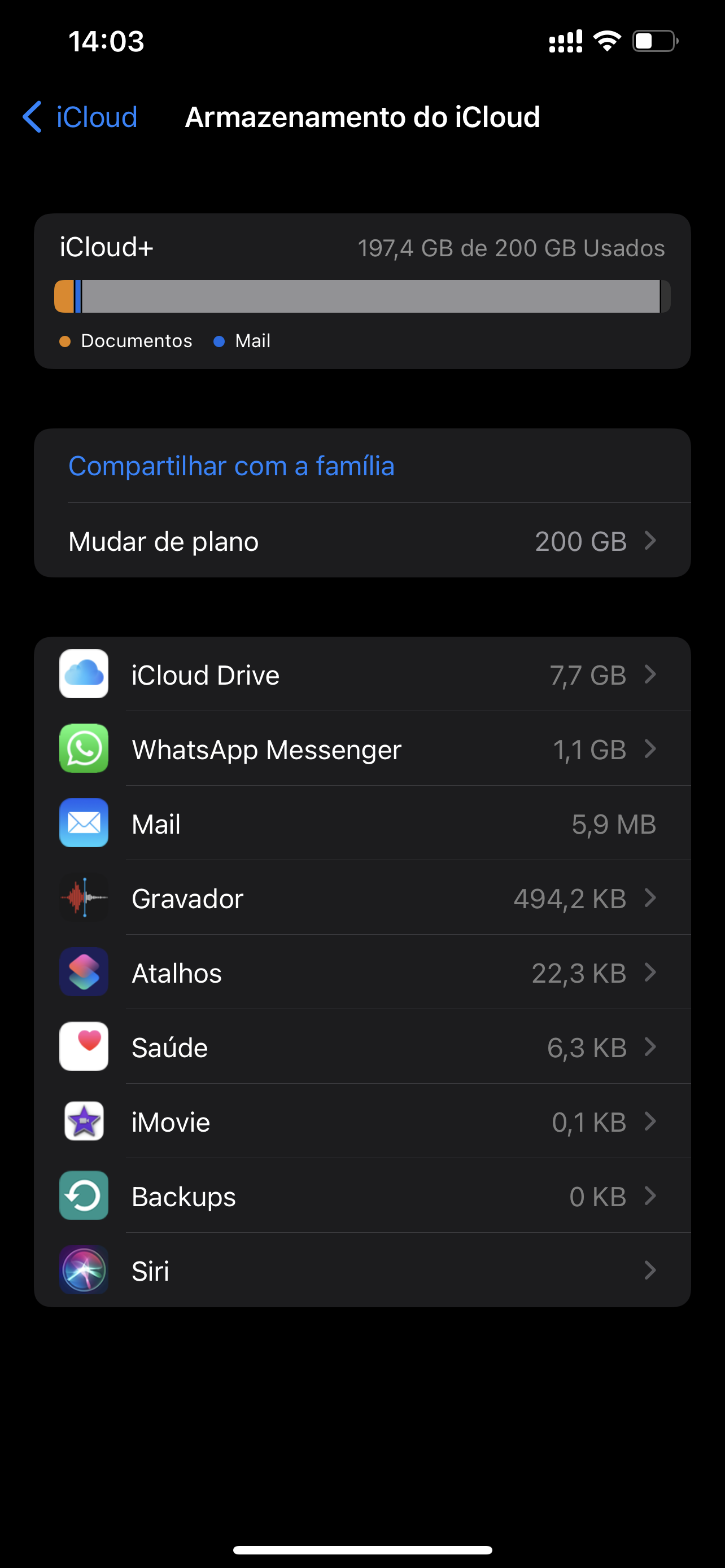This screenshot has height=1568, width=725.
Task: Open Compartilhar com a família
Action: click(x=232, y=466)
